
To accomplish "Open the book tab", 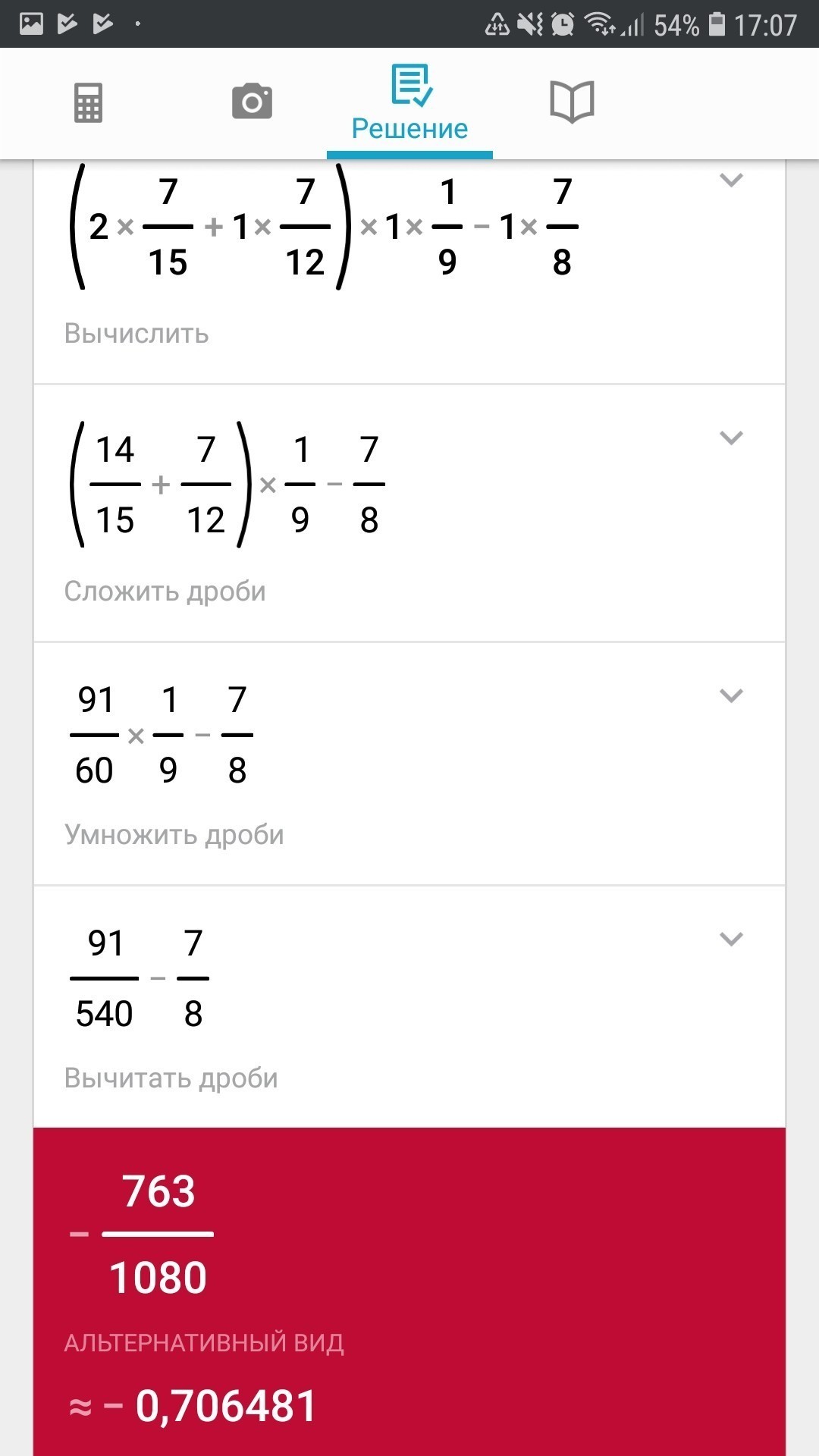I will click(x=572, y=102).
